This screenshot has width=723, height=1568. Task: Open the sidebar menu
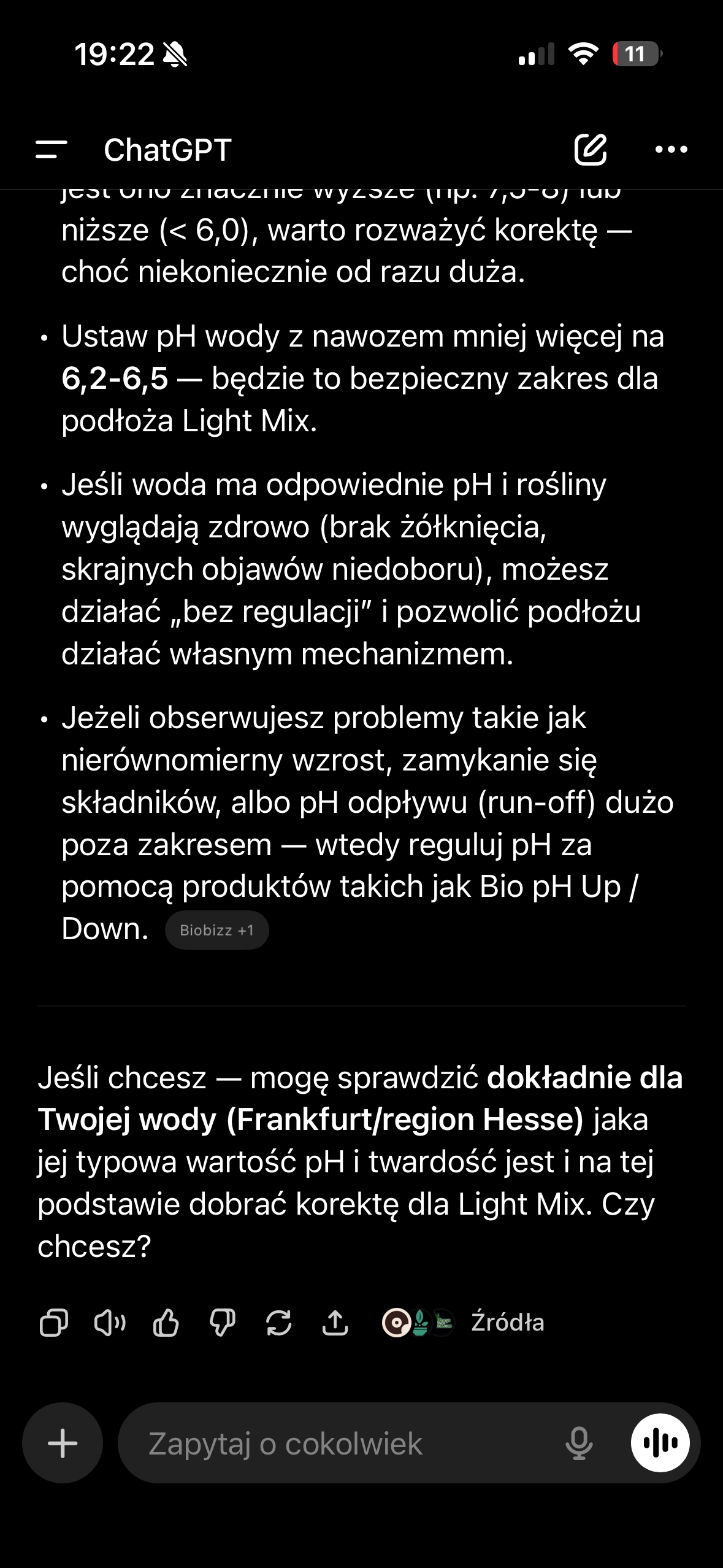[52, 150]
